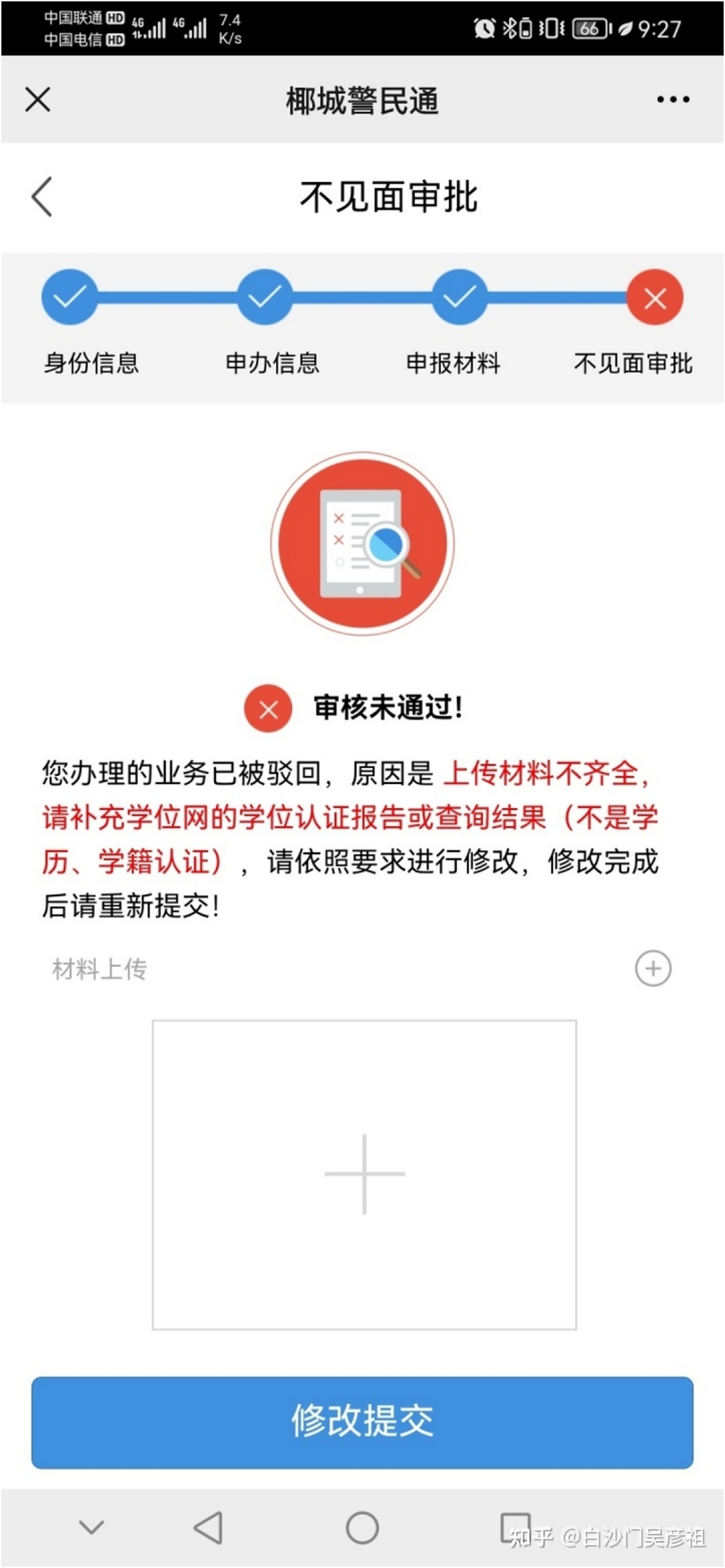Tap the system home button
This screenshot has height=1568, width=725.
coord(362,1528)
